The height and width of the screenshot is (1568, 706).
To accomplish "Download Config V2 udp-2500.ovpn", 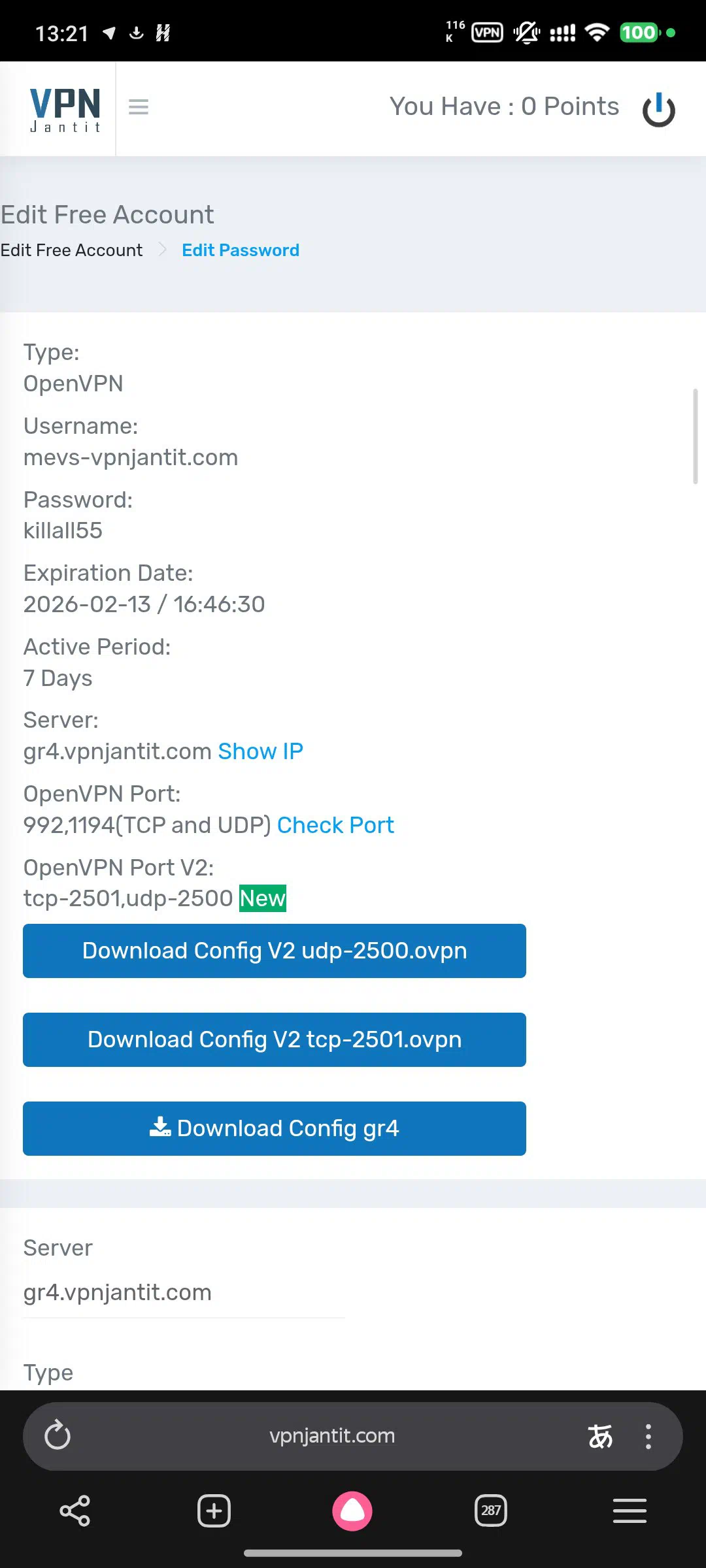I will (x=275, y=951).
